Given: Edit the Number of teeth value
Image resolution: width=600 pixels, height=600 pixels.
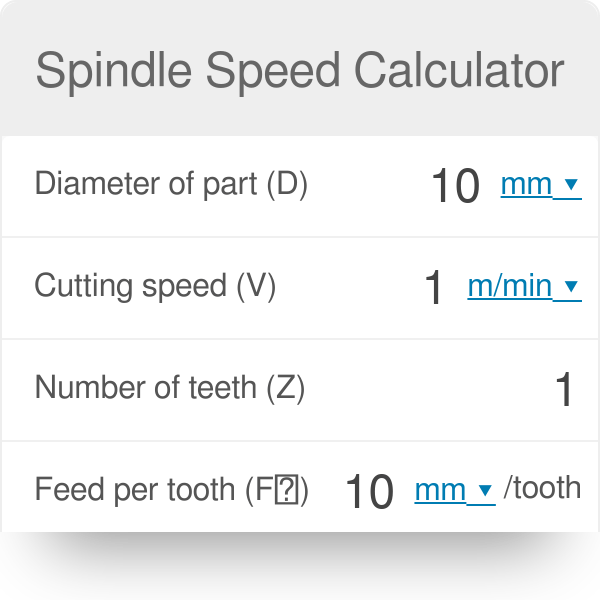Looking at the screenshot, I should [564, 390].
